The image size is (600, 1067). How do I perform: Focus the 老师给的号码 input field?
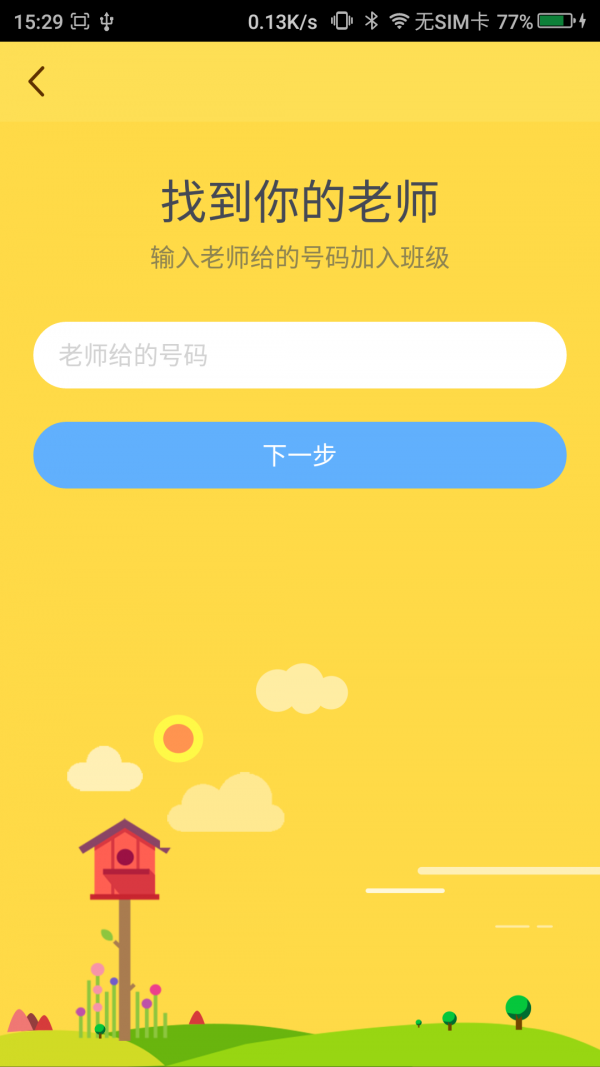point(300,355)
